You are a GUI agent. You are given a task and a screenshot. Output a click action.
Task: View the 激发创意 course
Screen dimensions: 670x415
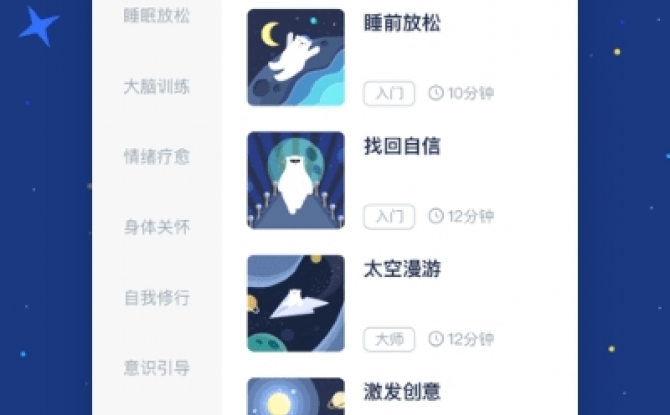(402, 392)
